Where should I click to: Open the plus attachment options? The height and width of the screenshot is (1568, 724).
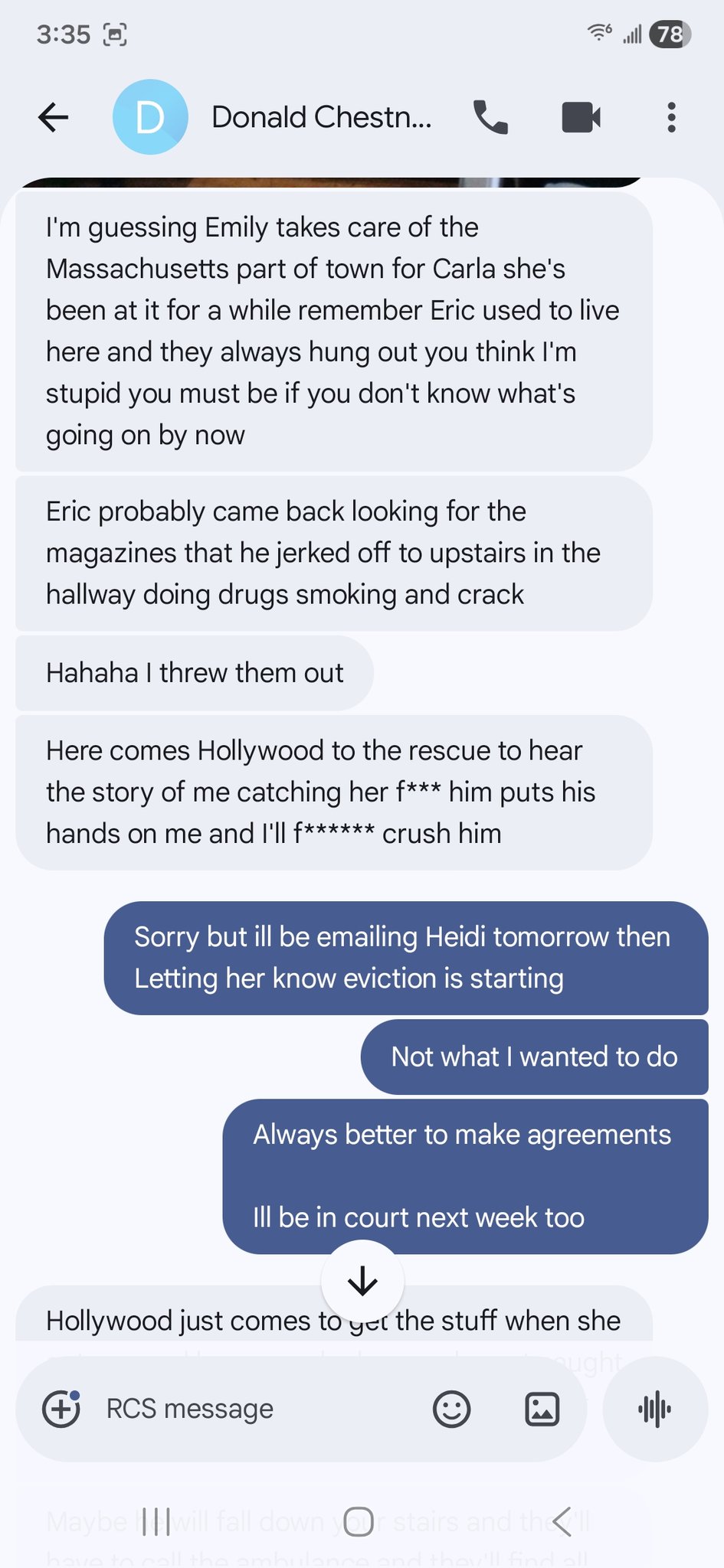click(61, 1409)
